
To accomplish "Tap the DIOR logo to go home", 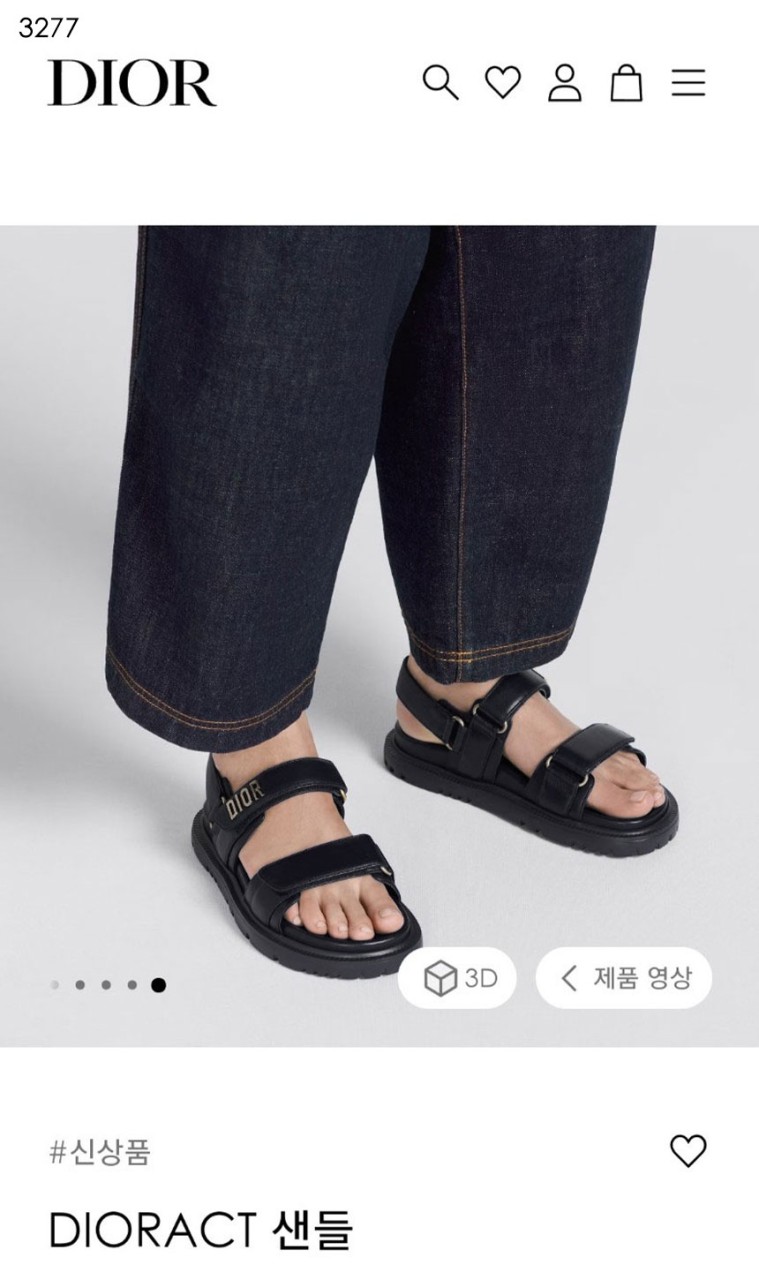I will pos(132,82).
